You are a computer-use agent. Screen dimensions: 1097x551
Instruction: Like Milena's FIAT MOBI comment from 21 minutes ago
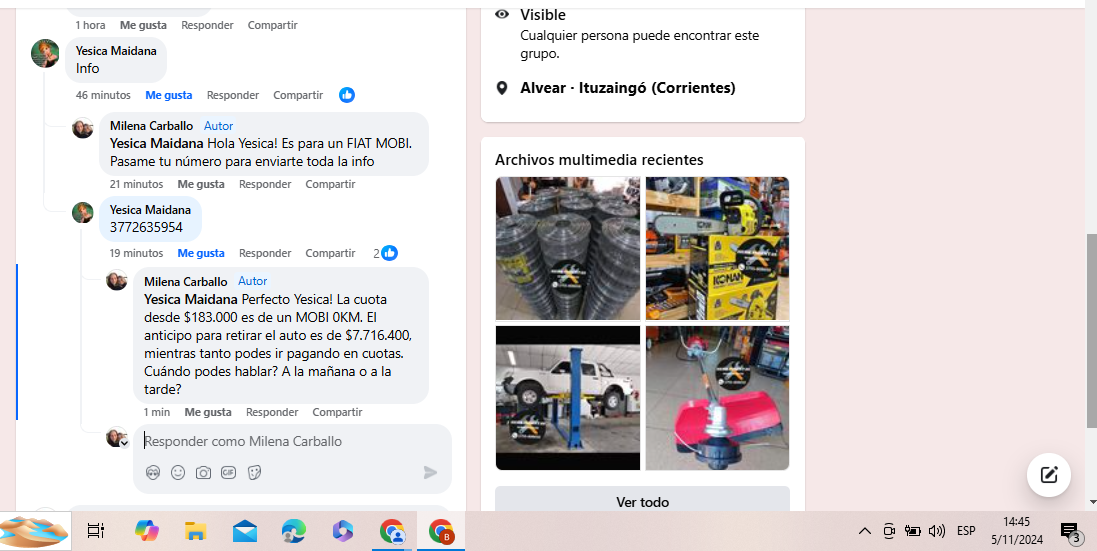[200, 184]
